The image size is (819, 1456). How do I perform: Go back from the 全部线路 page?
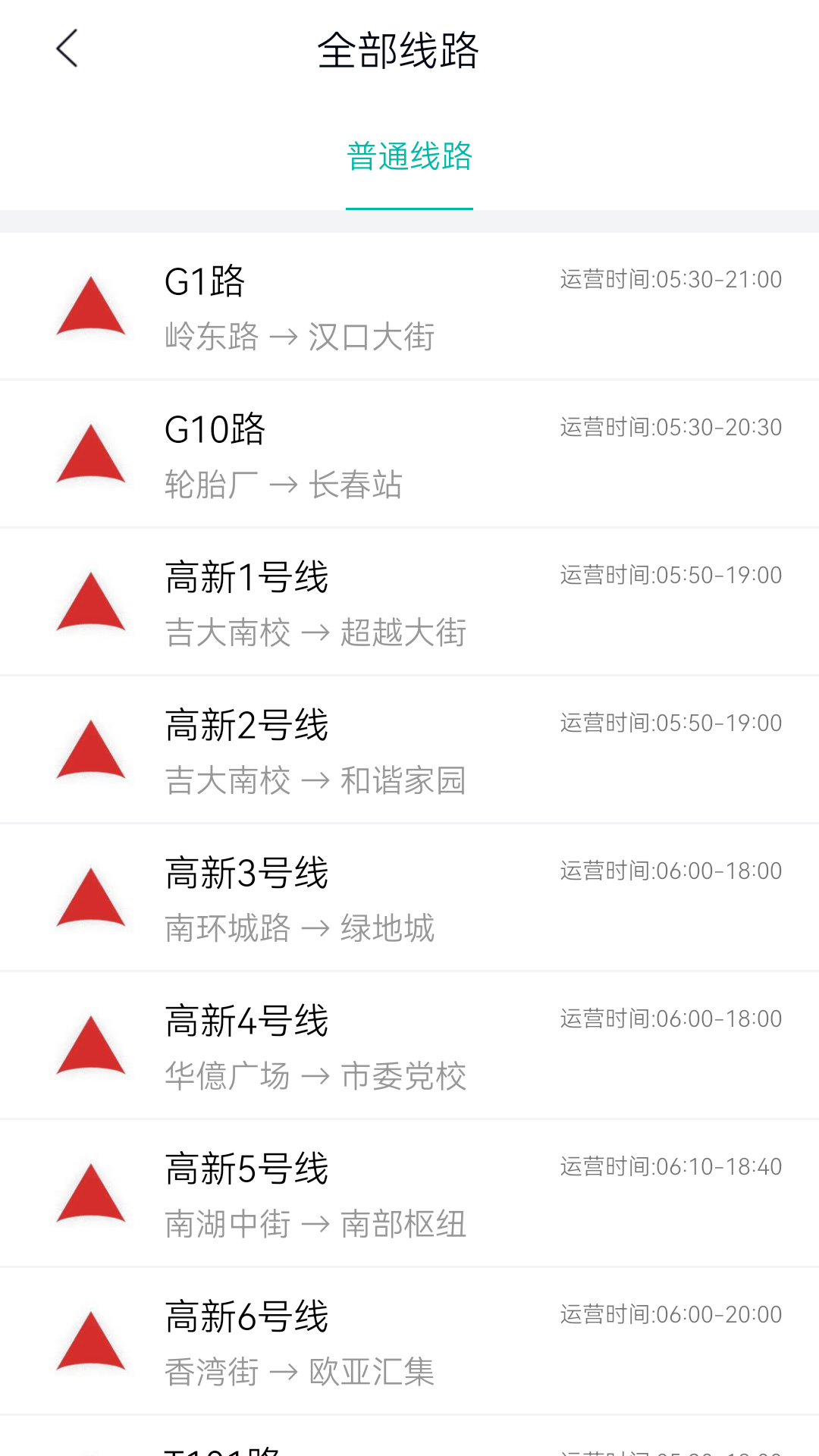[67, 49]
